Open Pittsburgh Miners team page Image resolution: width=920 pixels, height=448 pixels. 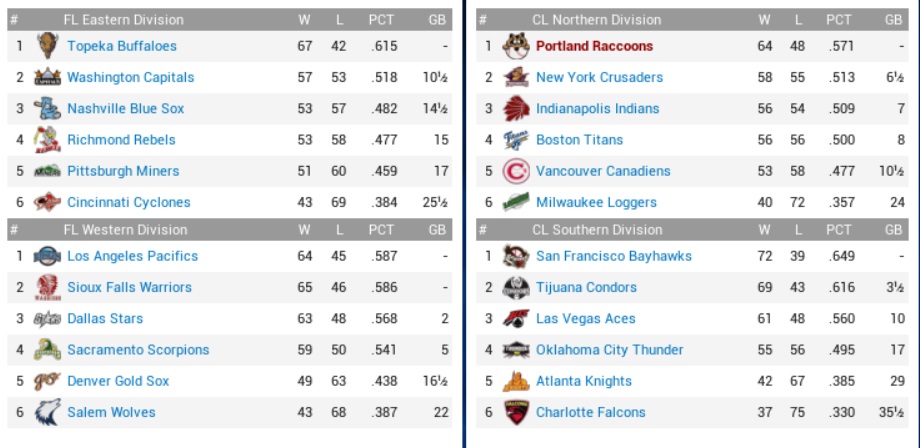[123, 171]
